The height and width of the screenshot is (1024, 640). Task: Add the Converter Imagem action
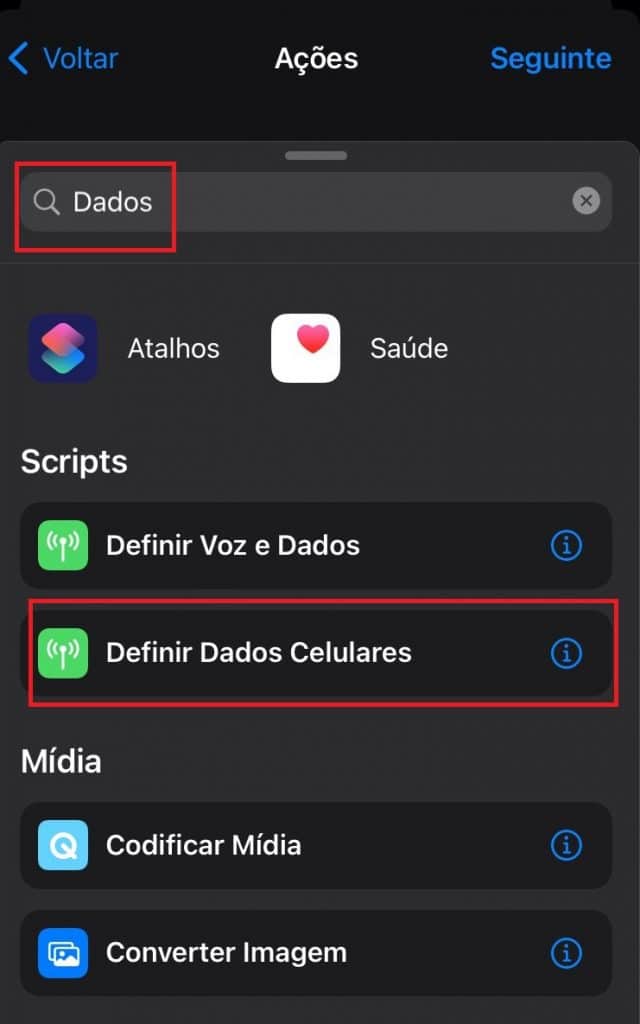[x=316, y=953]
